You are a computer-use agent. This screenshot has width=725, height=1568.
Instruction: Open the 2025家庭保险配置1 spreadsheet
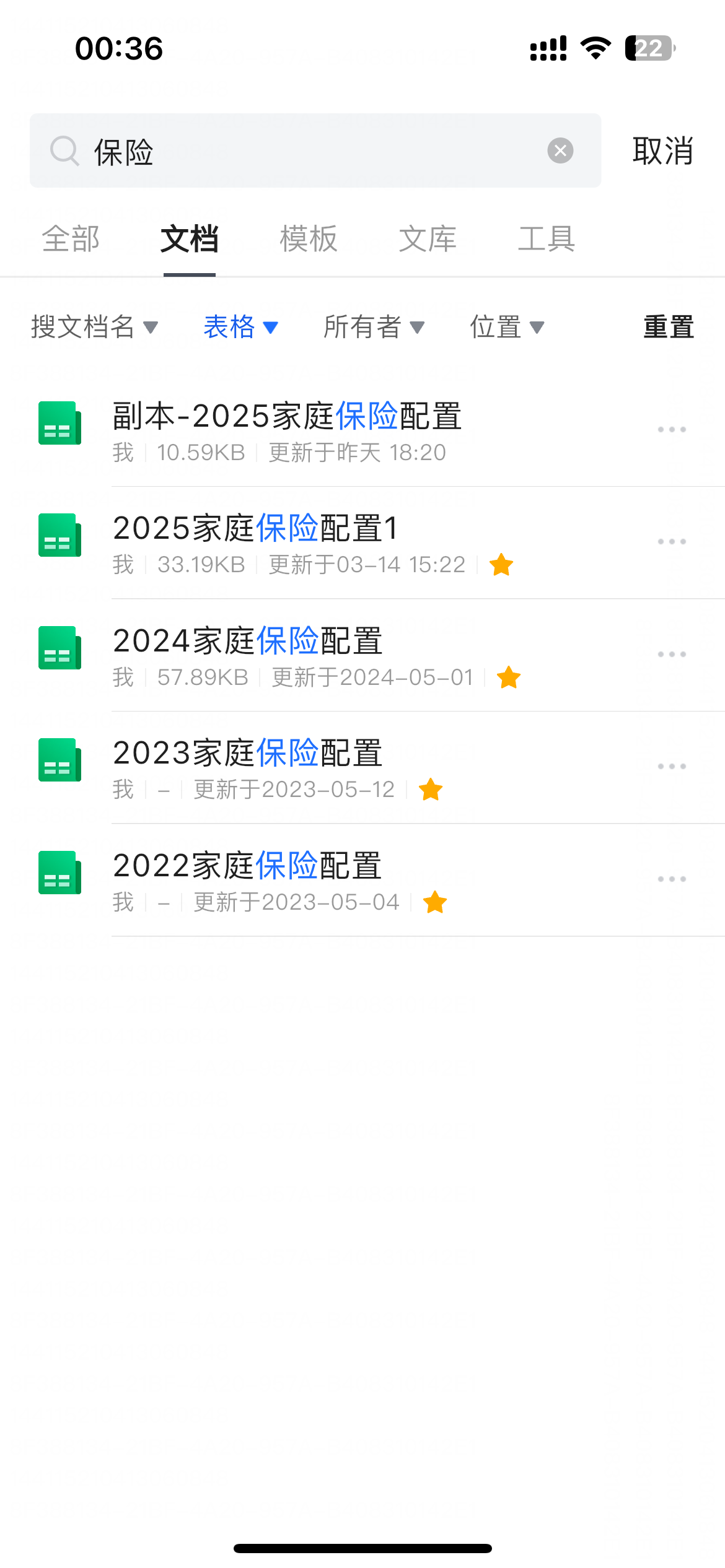click(x=362, y=543)
